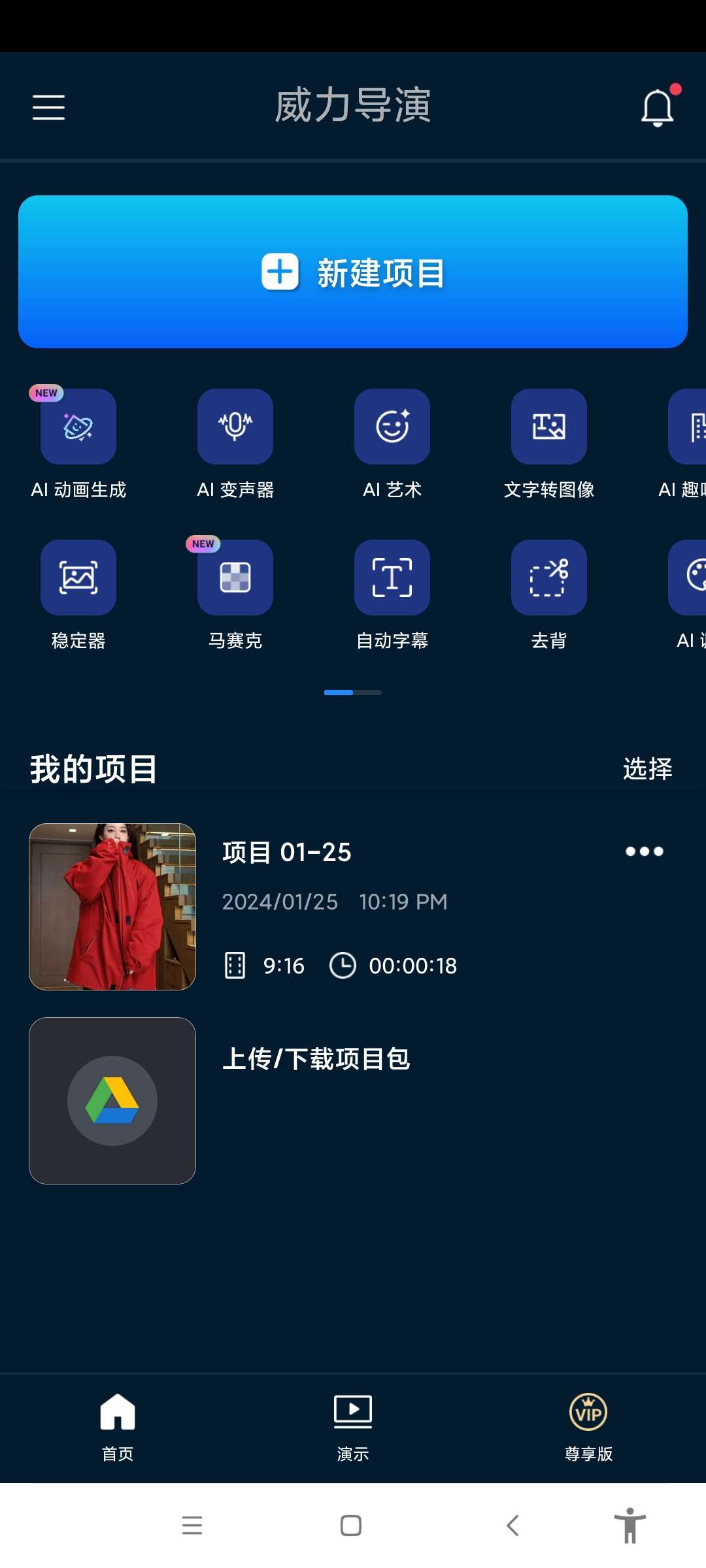Open the 马赛克 mosaic tool
The height and width of the screenshot is (1568, 706).
[235, 578]
